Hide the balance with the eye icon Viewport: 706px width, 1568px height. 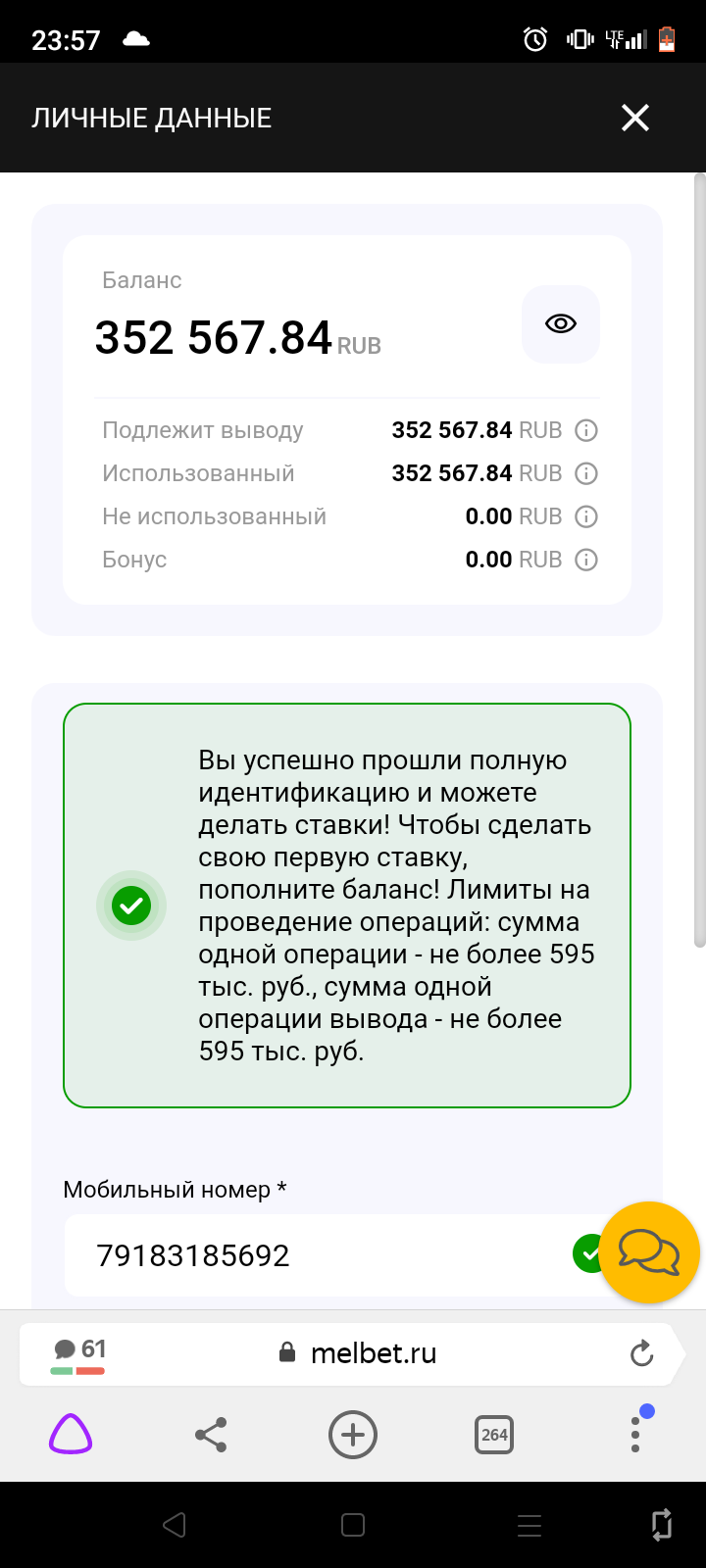[561, 324]
